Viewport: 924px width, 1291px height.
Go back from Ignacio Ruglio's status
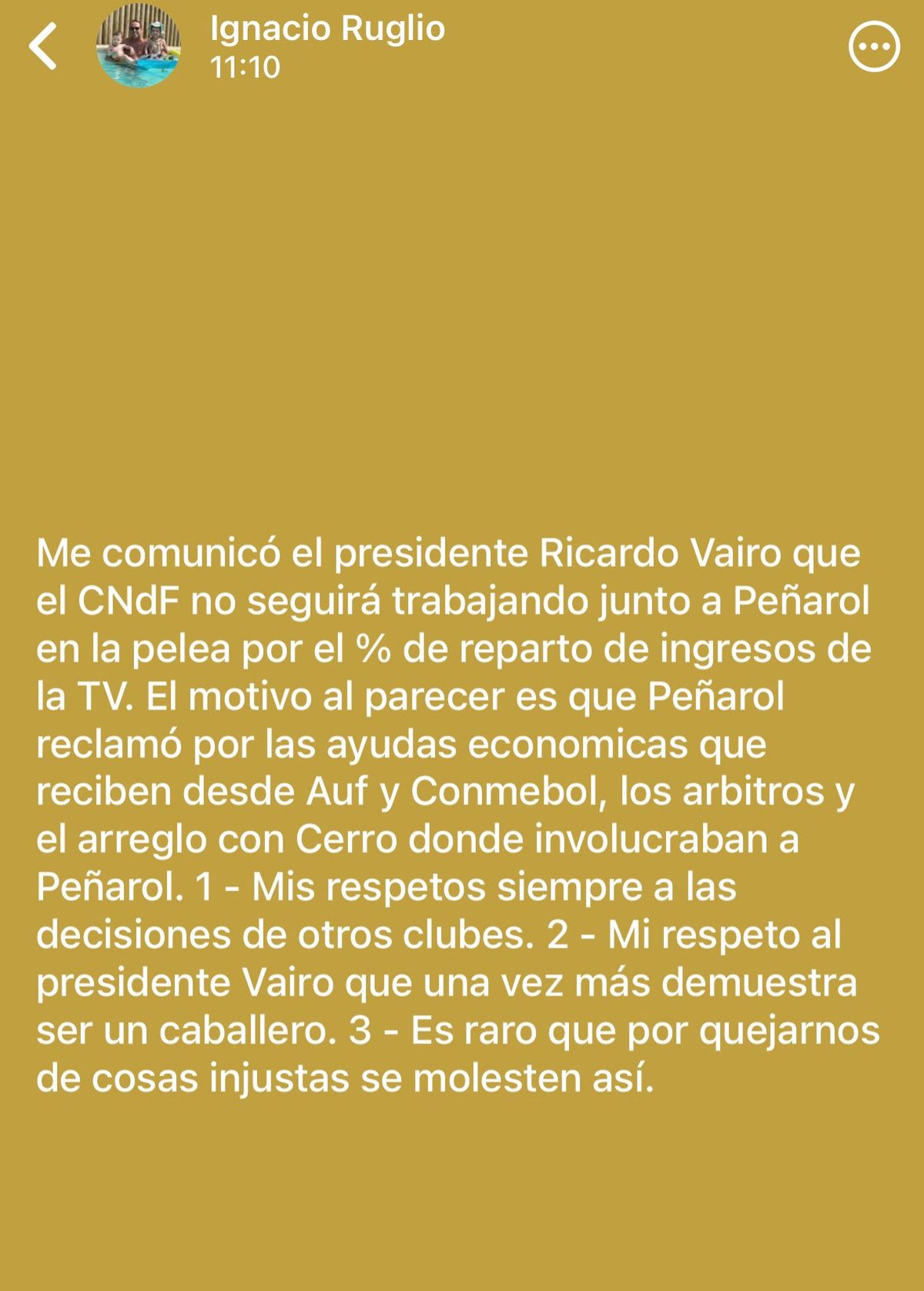coord(43,47)
